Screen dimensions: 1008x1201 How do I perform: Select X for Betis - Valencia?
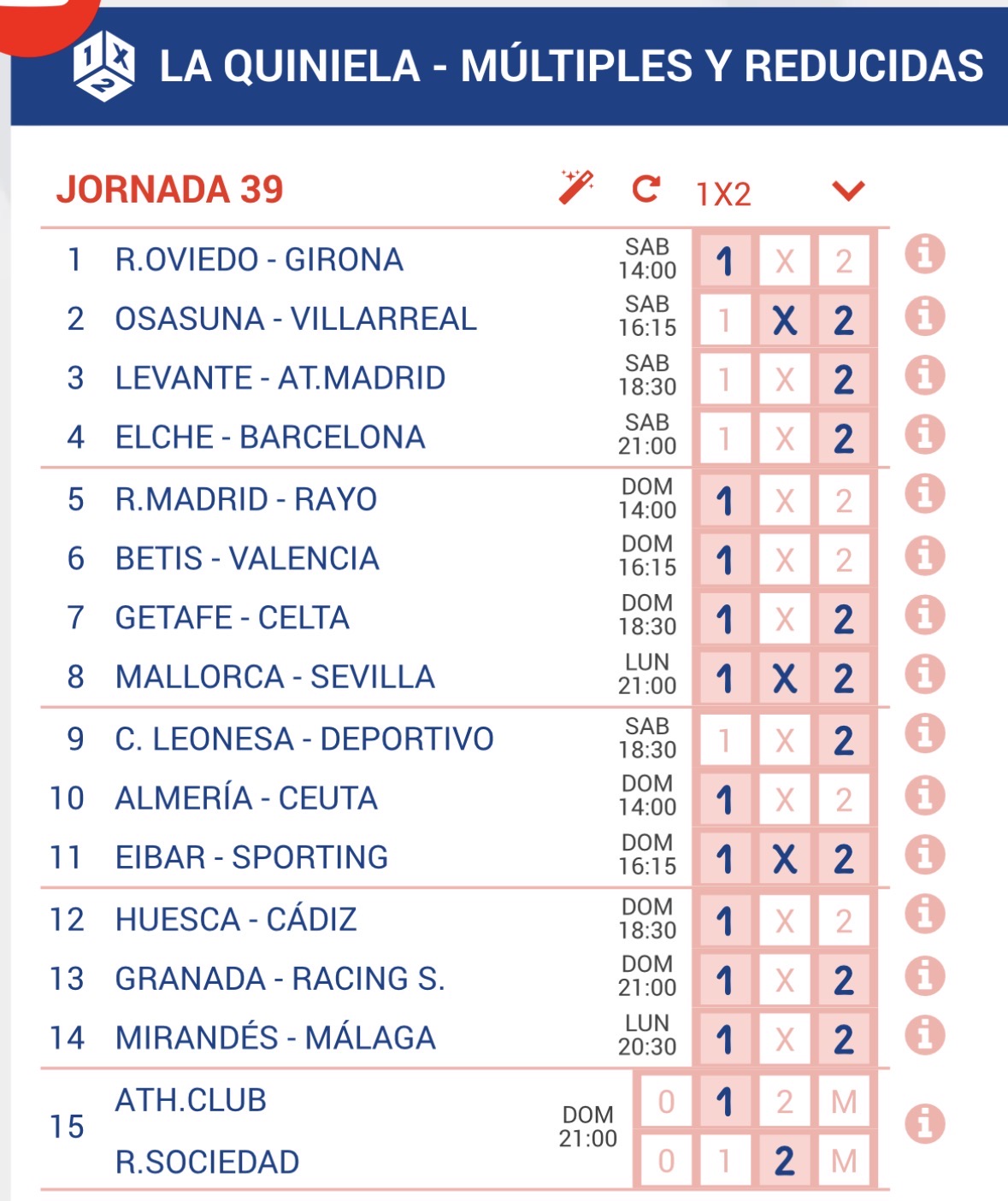(x=784, y=560)
